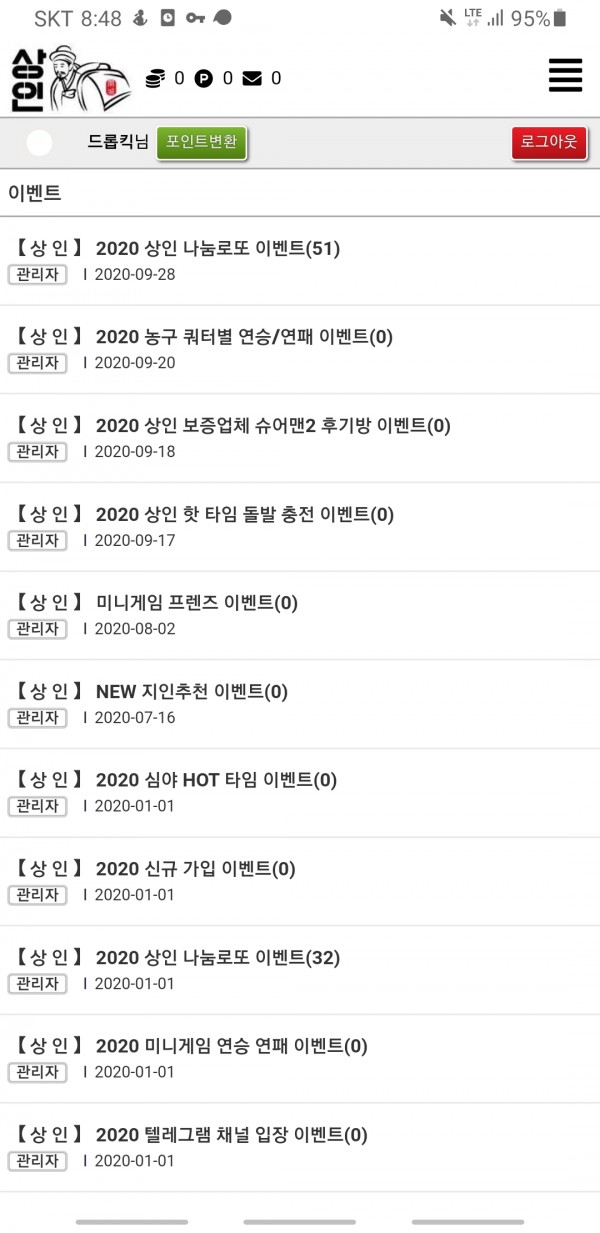This screenshot has width=600, height=1233.
Task: Open 2020 상인 나눔로또 이벤트(51)
Action: coord(218,249)
